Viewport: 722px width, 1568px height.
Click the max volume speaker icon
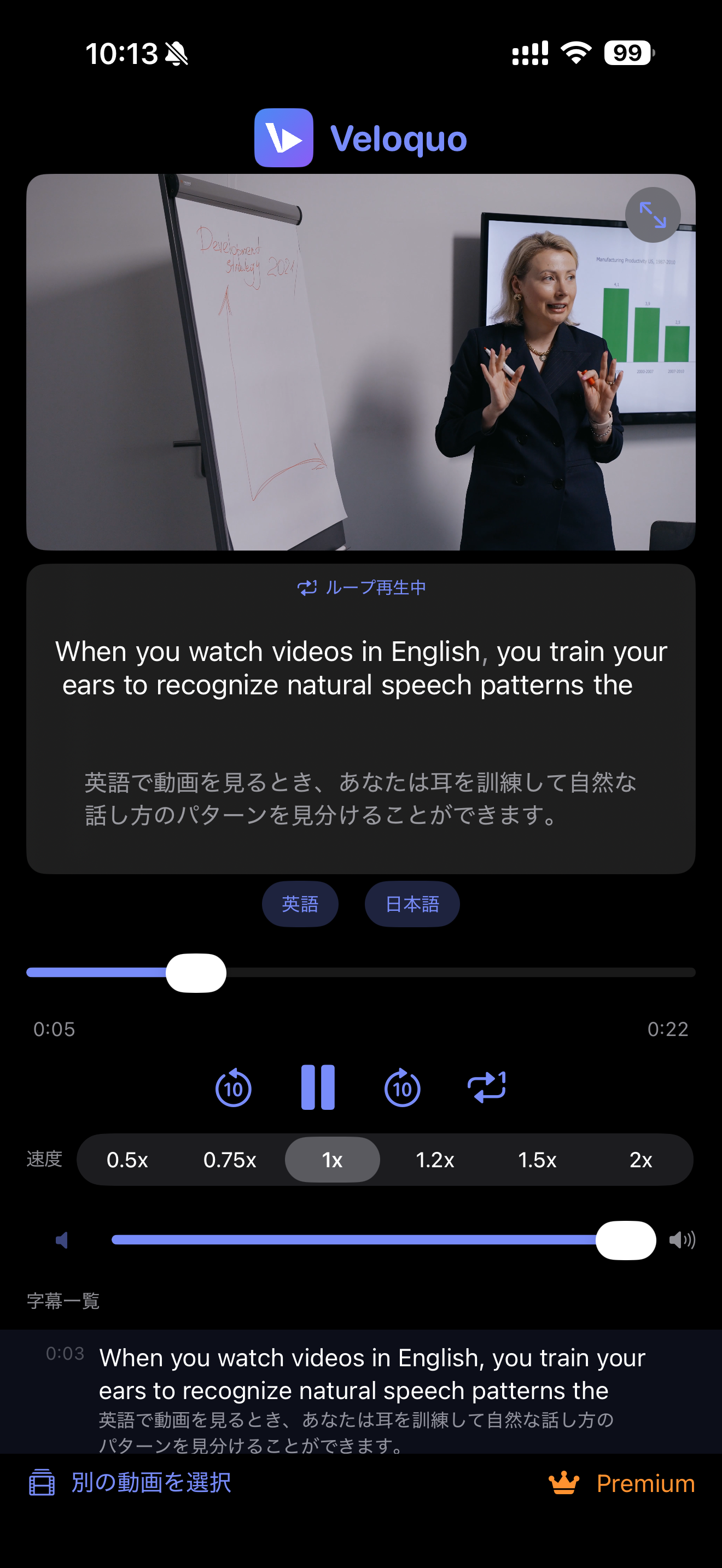pos(683,1240)
